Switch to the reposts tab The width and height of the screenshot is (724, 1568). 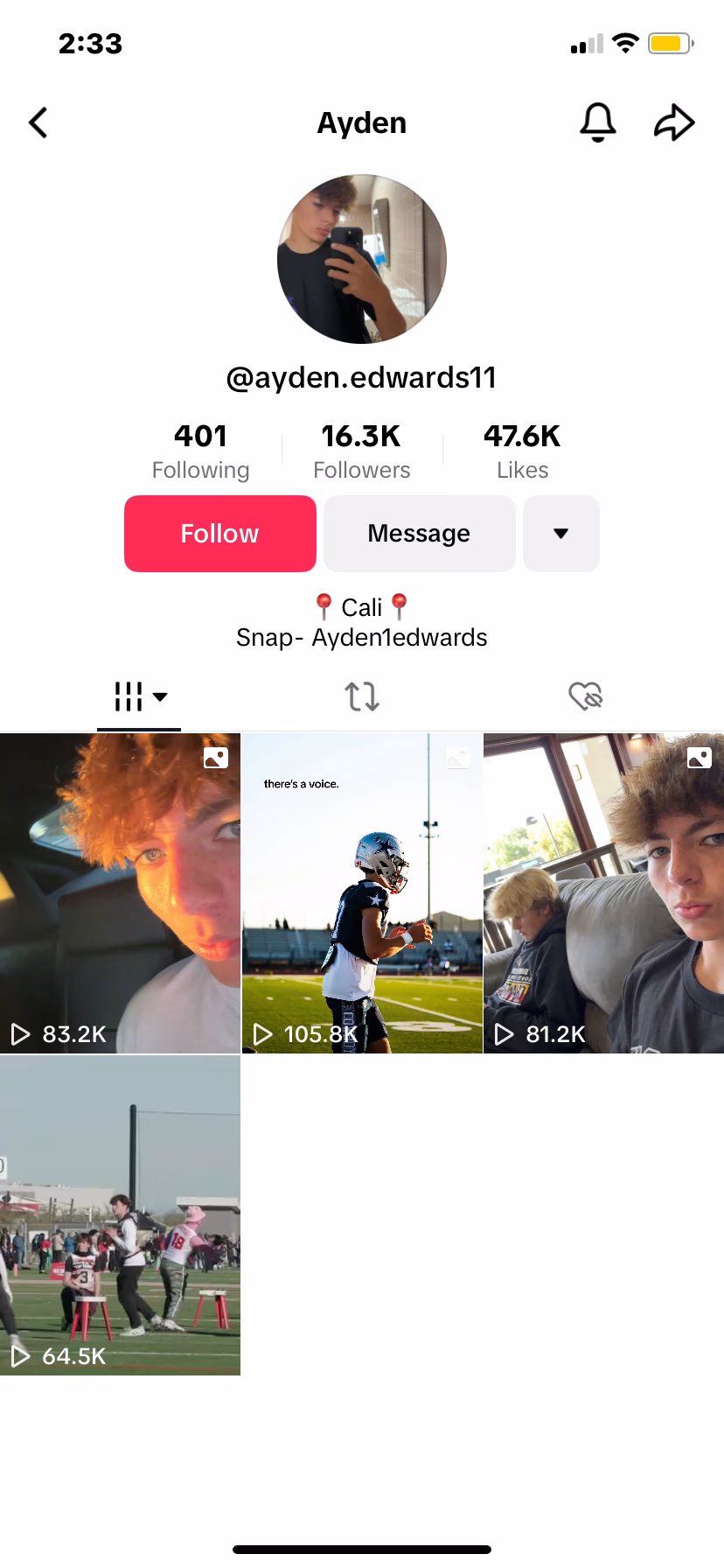[362, 696]
